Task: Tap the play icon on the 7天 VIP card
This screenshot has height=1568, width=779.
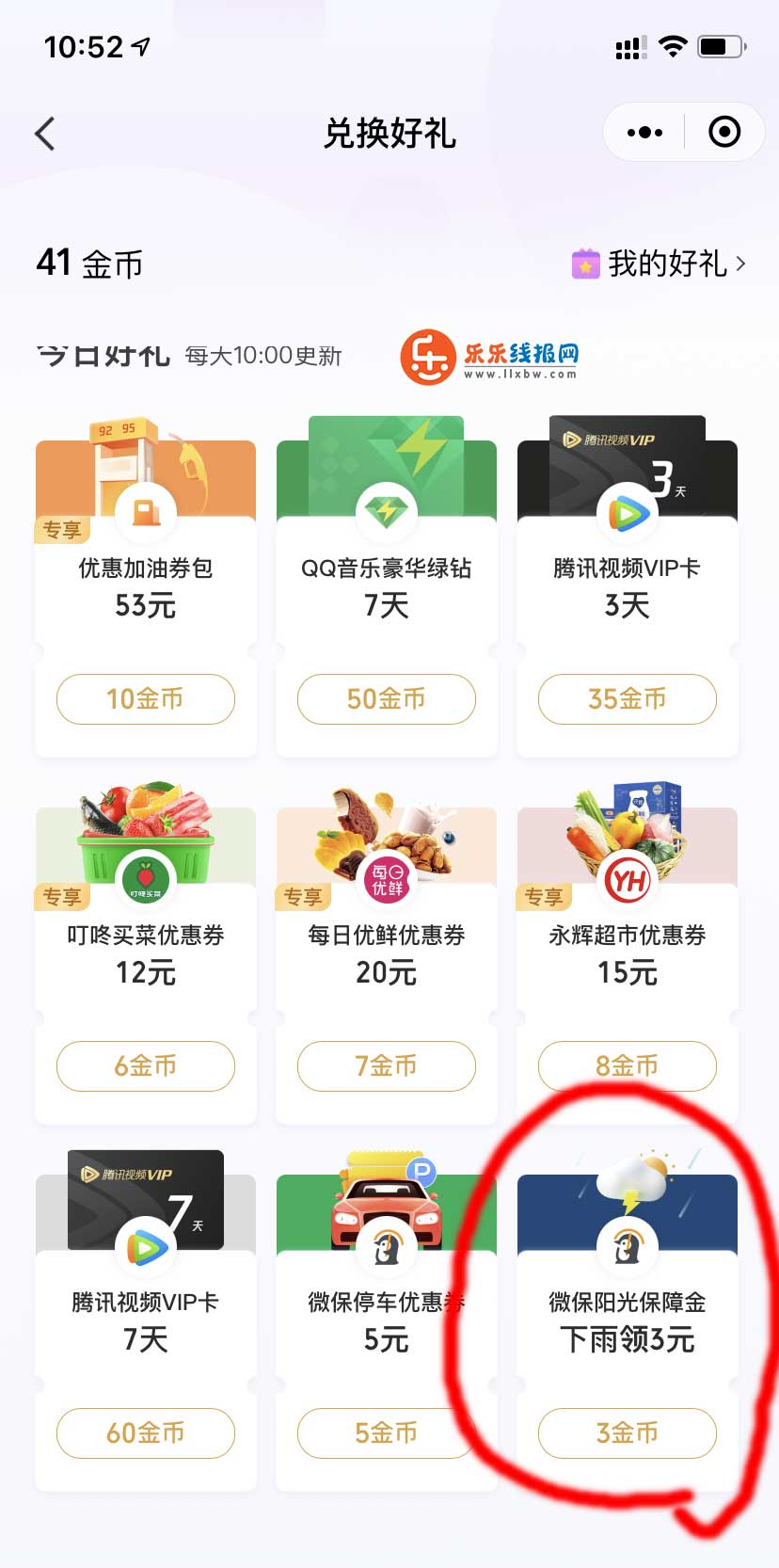Action: coord(145,1247)
